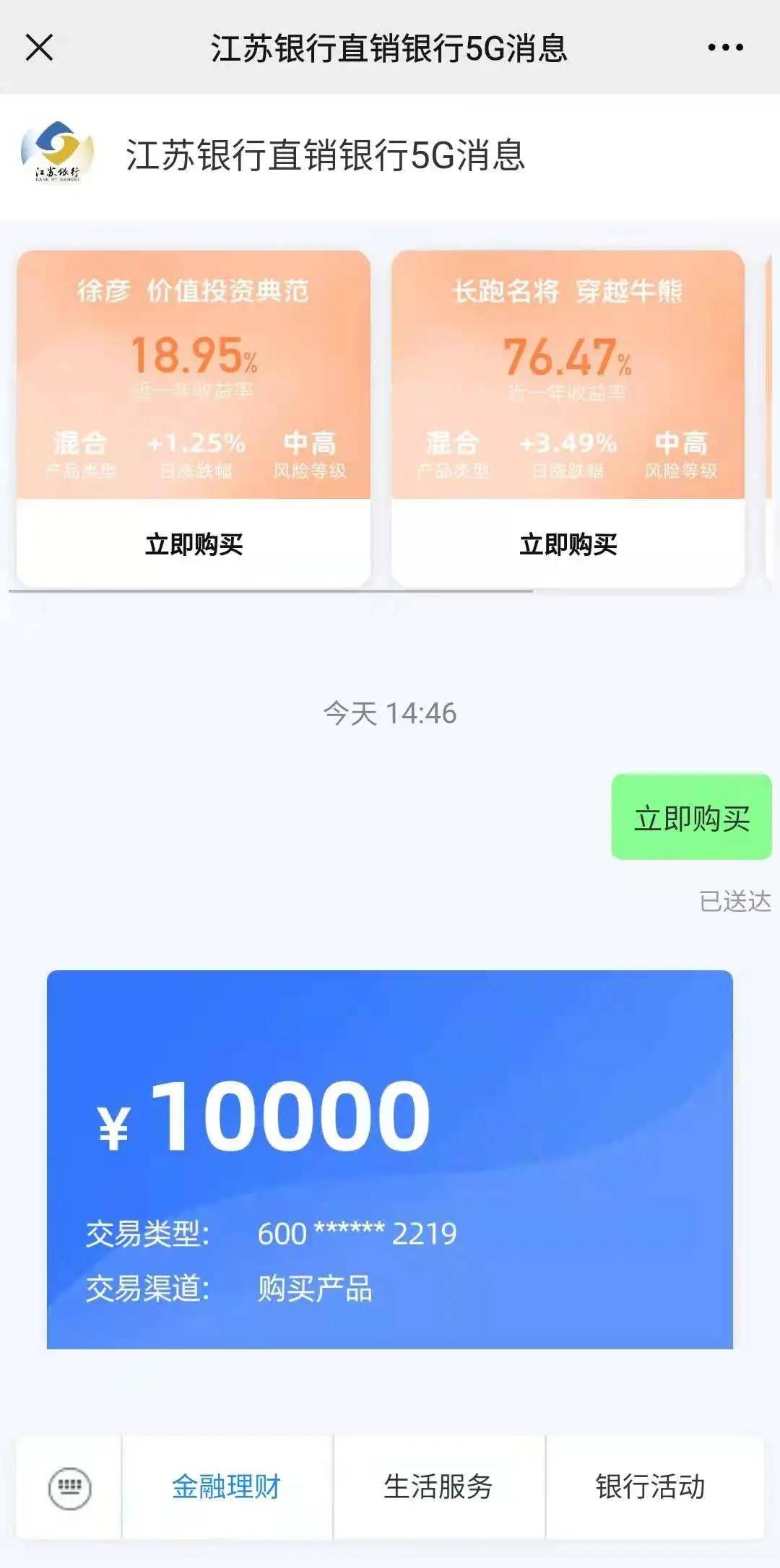
Task: Open the 银行活动 menu
Action: click(650, 1487)
